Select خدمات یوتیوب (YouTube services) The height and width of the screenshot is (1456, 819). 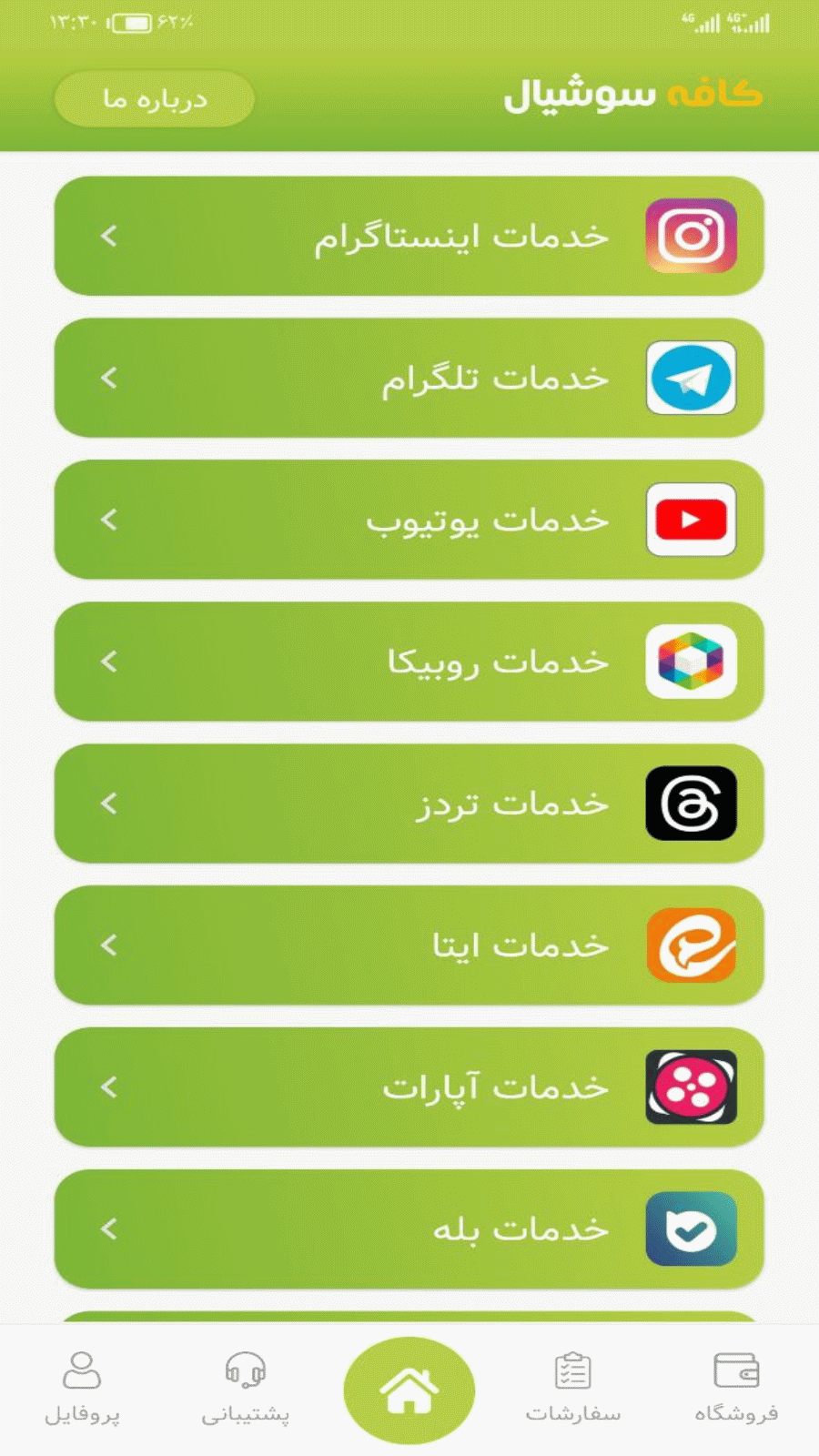pos(409,520)
